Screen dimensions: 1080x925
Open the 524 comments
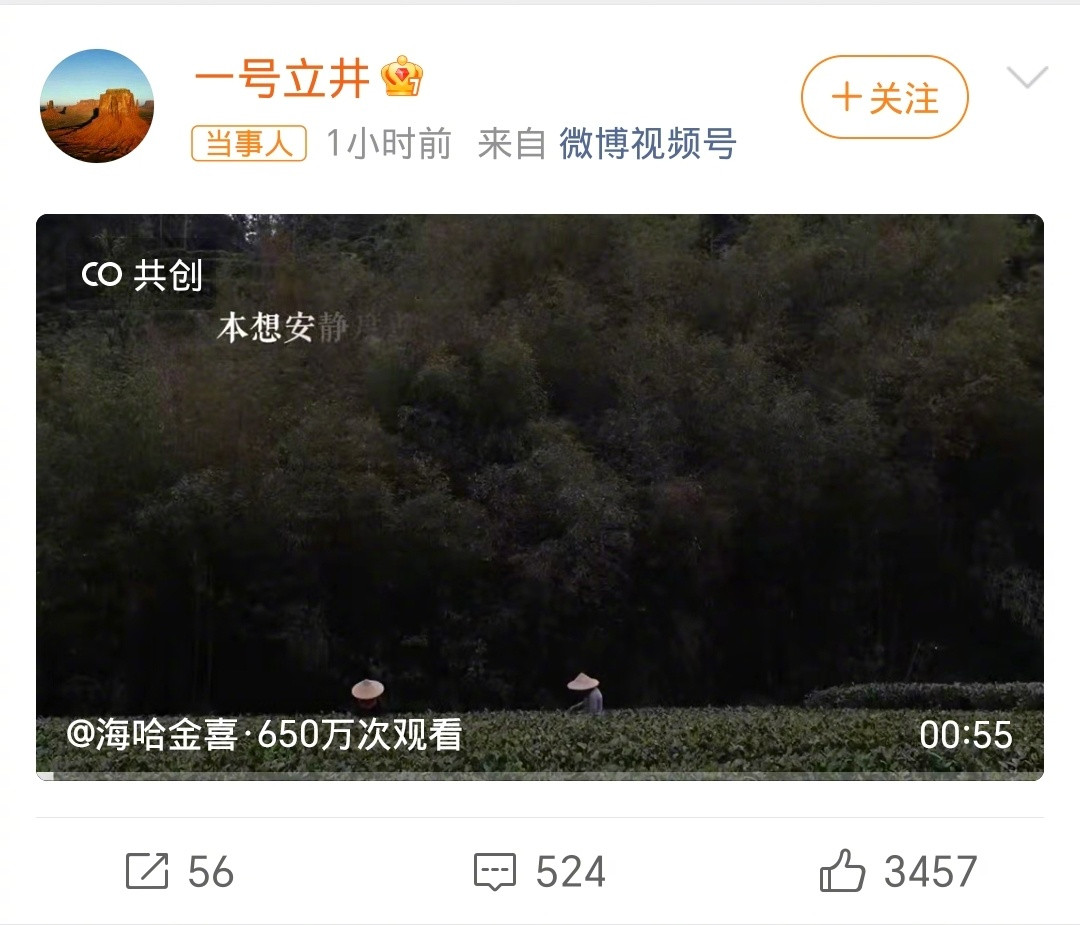point(539,871)
